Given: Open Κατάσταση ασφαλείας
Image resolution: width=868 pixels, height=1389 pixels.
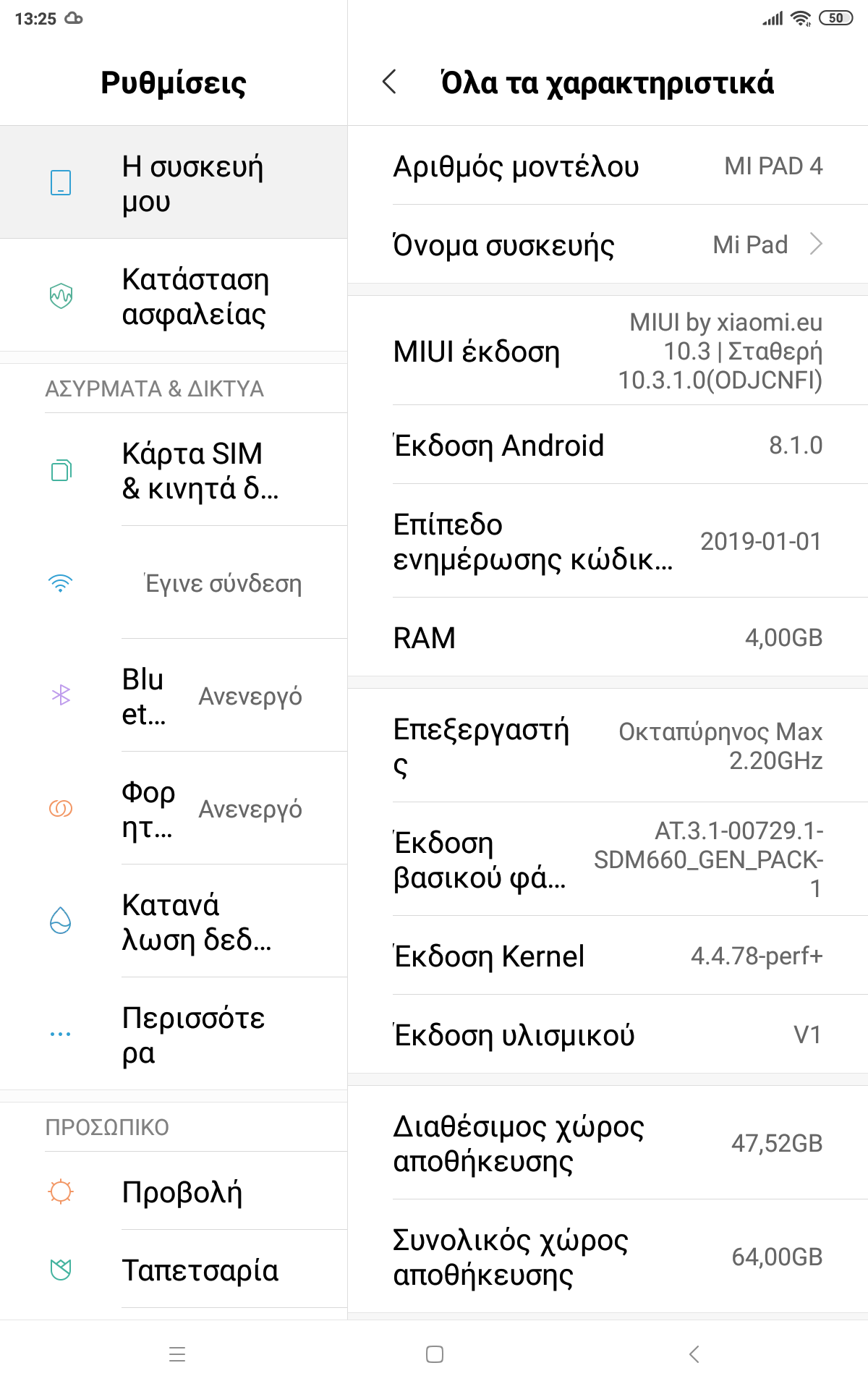Looking at the screenshot, I should coord(174,296).
